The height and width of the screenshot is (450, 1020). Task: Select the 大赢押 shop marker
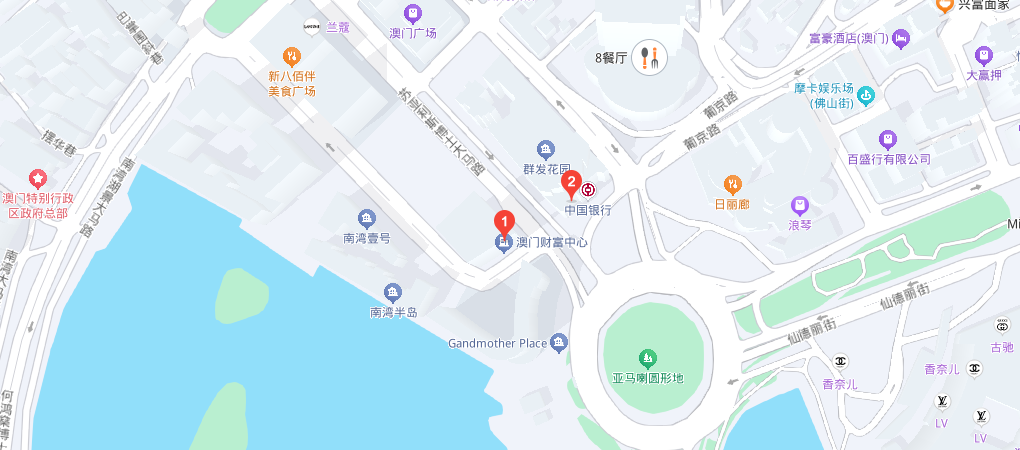(984, 56)
